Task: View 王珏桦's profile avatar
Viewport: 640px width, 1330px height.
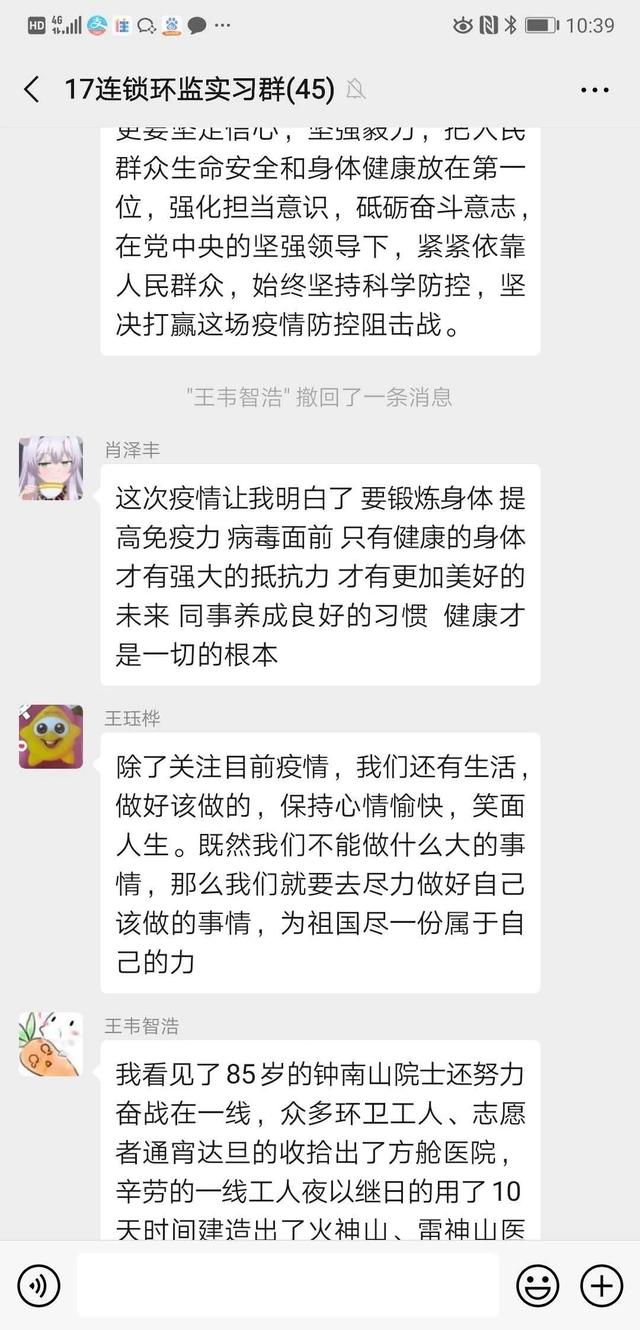Action: click(51, 736)
